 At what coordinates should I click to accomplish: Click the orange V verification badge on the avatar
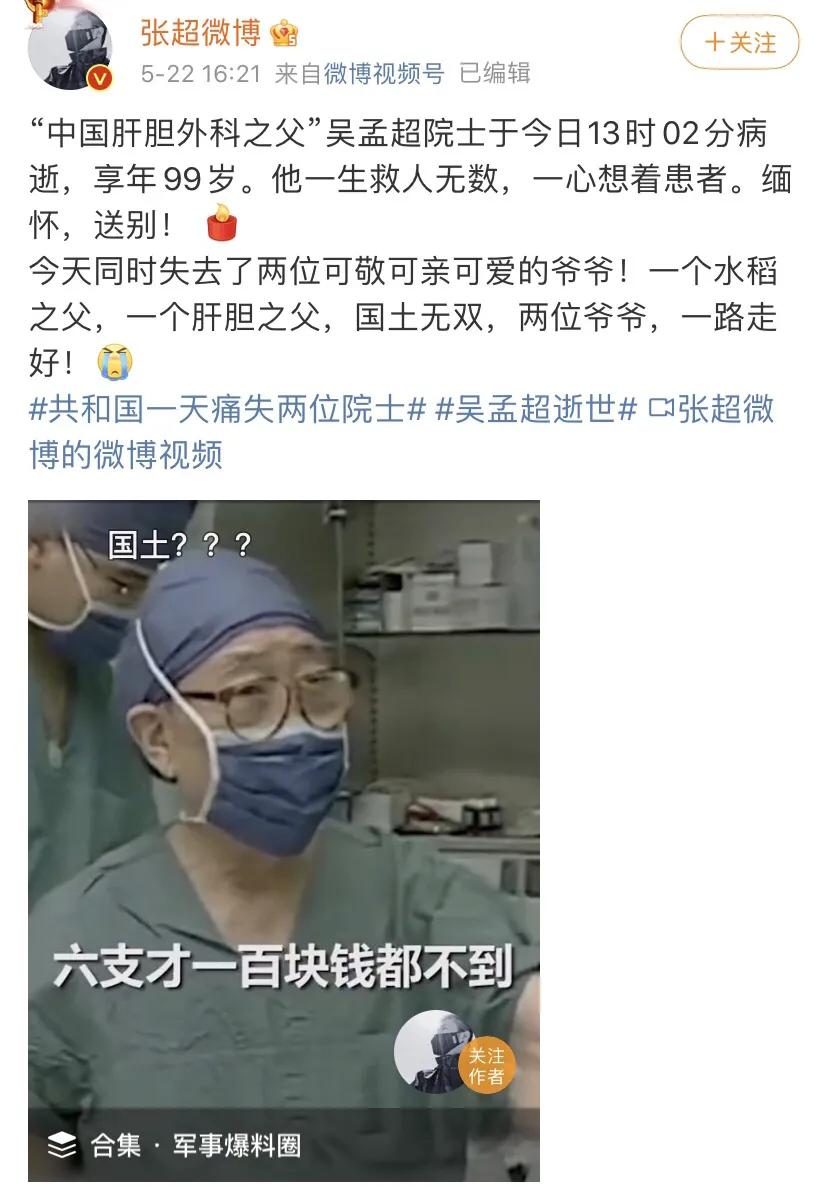99,75
